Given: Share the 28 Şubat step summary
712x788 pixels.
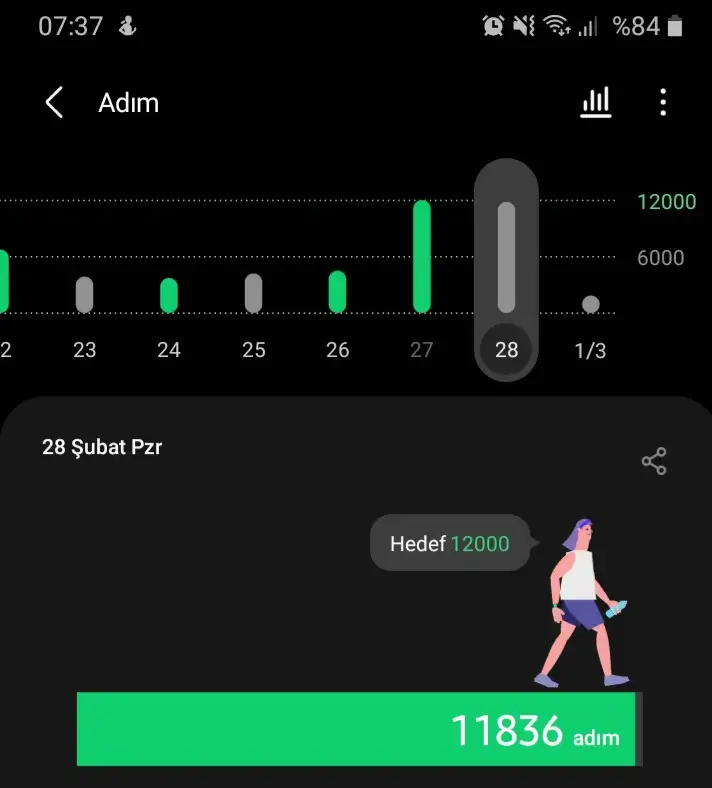Looking at the screenshot, I should point(654,461).
